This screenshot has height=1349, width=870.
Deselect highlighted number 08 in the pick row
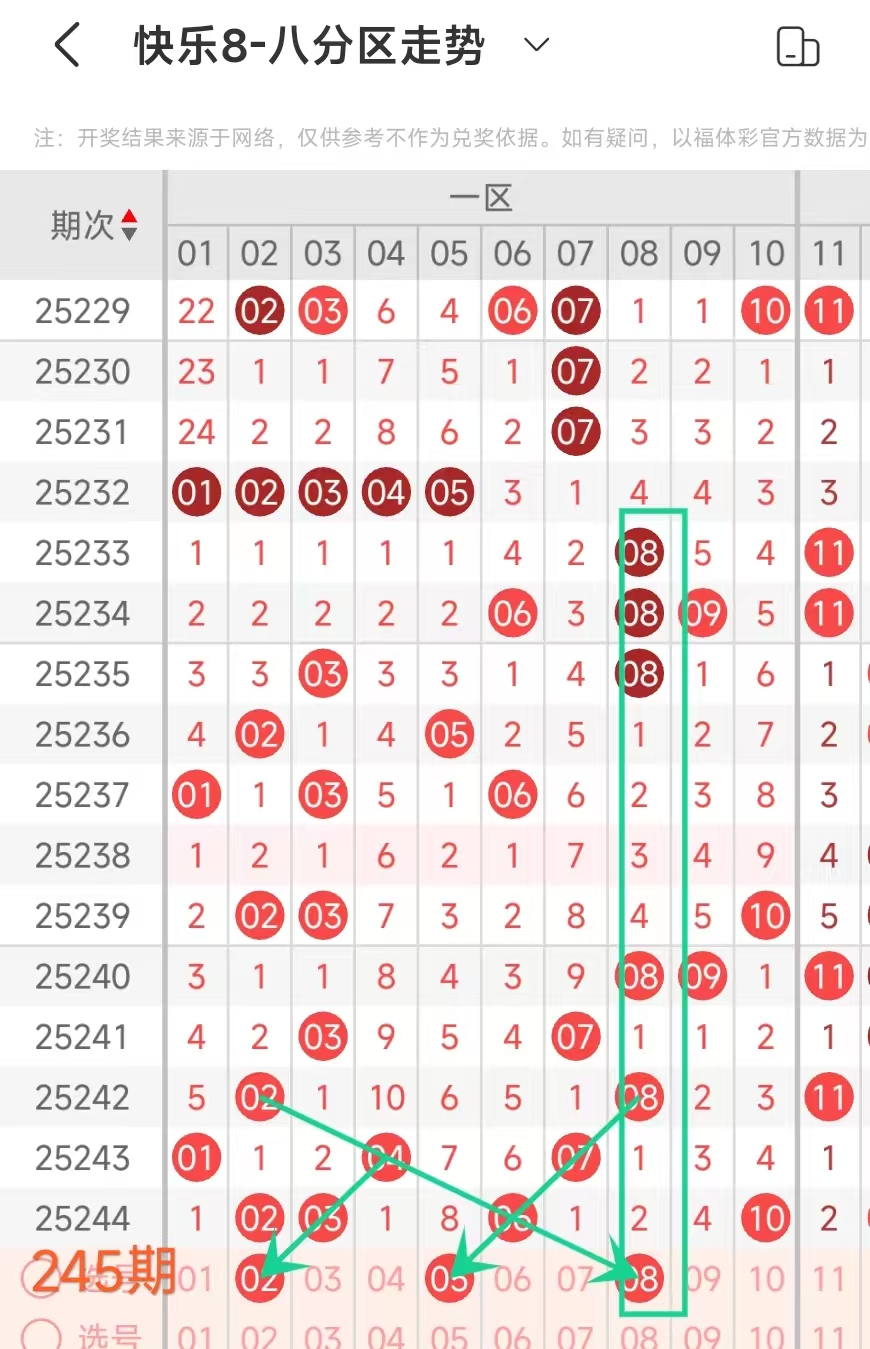click(x=640, y=1279)
